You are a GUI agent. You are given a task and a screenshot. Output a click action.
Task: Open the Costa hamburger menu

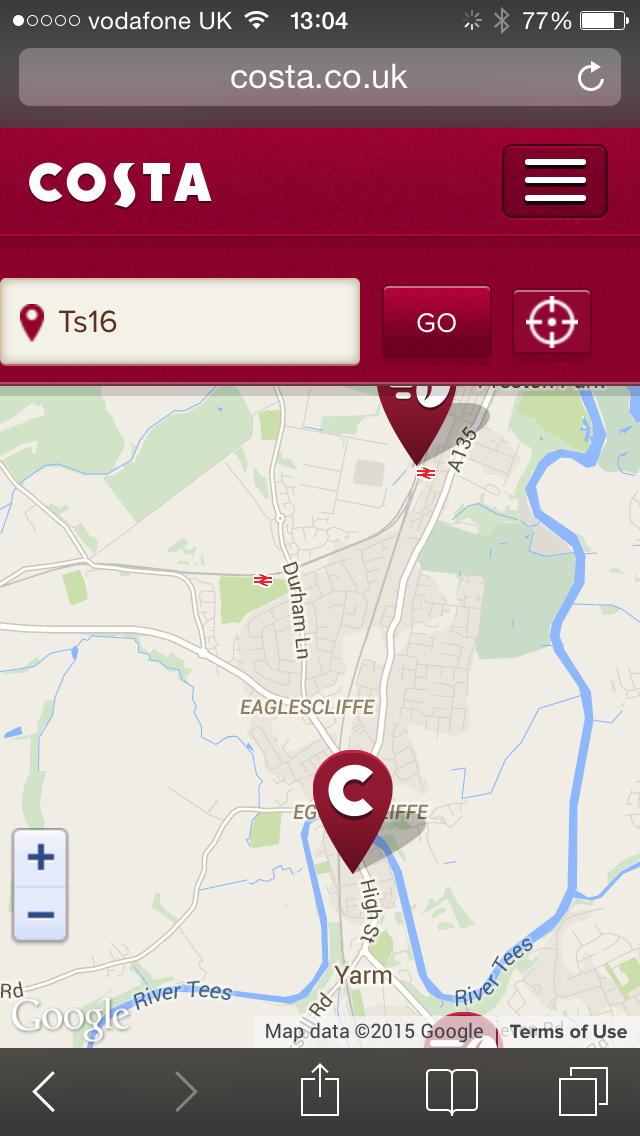pos(555,182)
